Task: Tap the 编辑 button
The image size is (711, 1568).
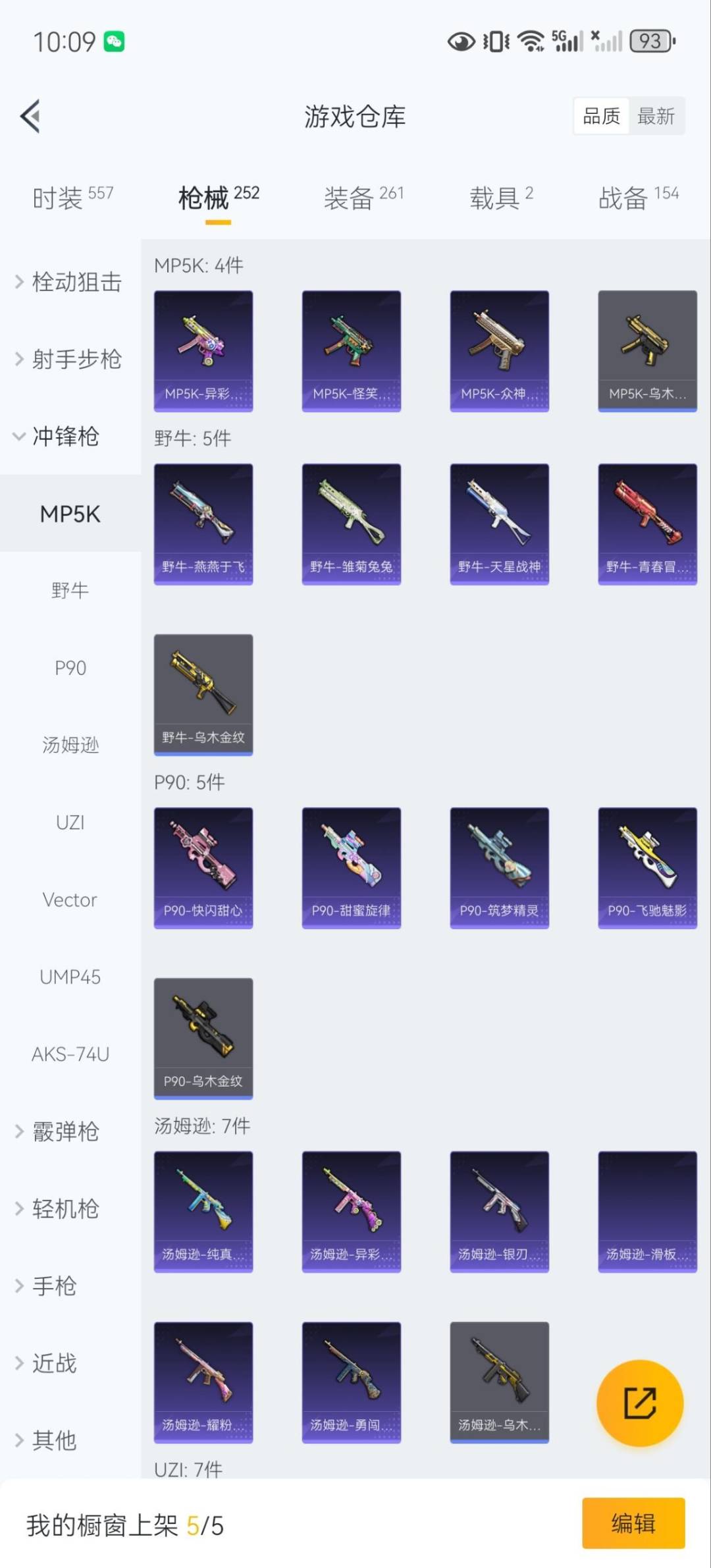Action: (633, 1523)
